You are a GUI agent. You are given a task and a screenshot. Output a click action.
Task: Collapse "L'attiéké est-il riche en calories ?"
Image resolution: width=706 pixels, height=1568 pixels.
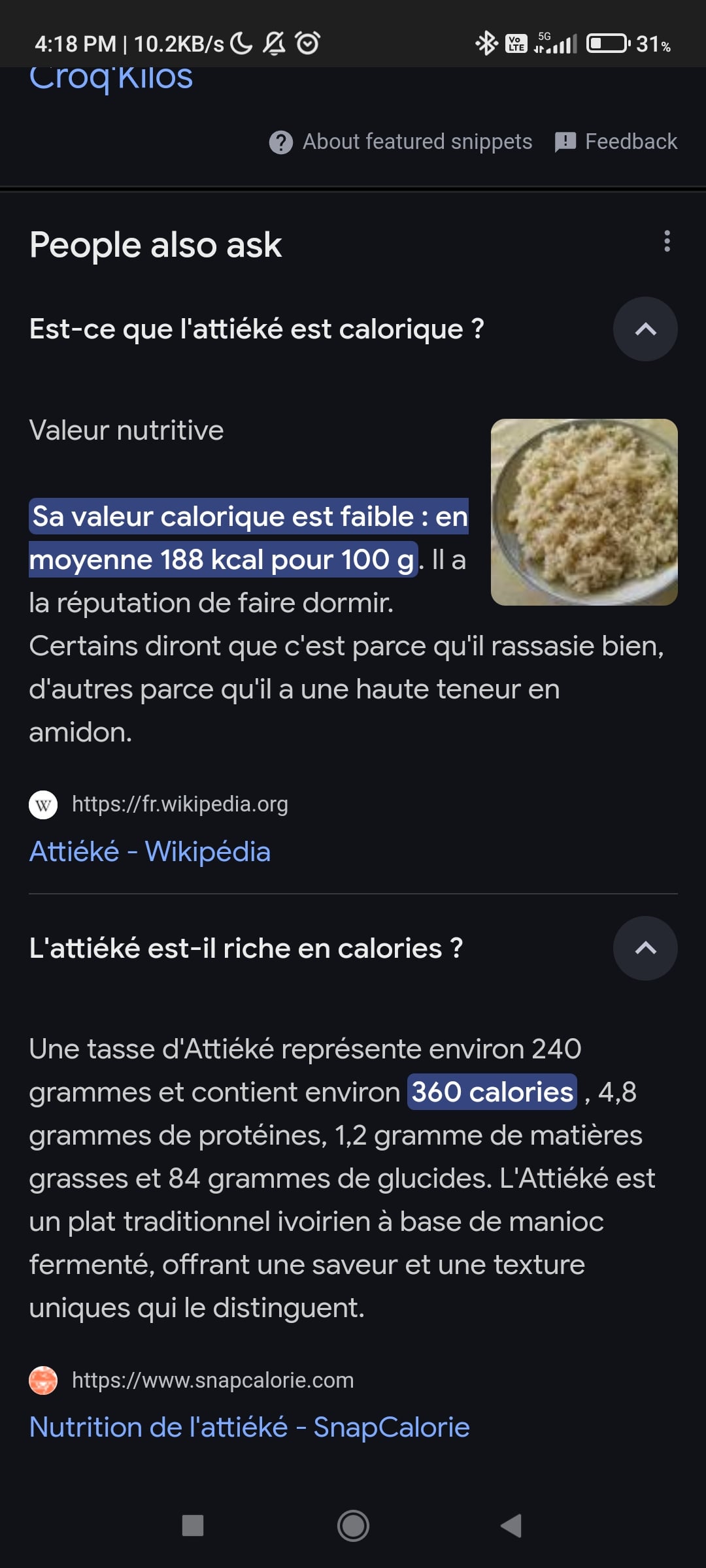(x=645, y=949)
